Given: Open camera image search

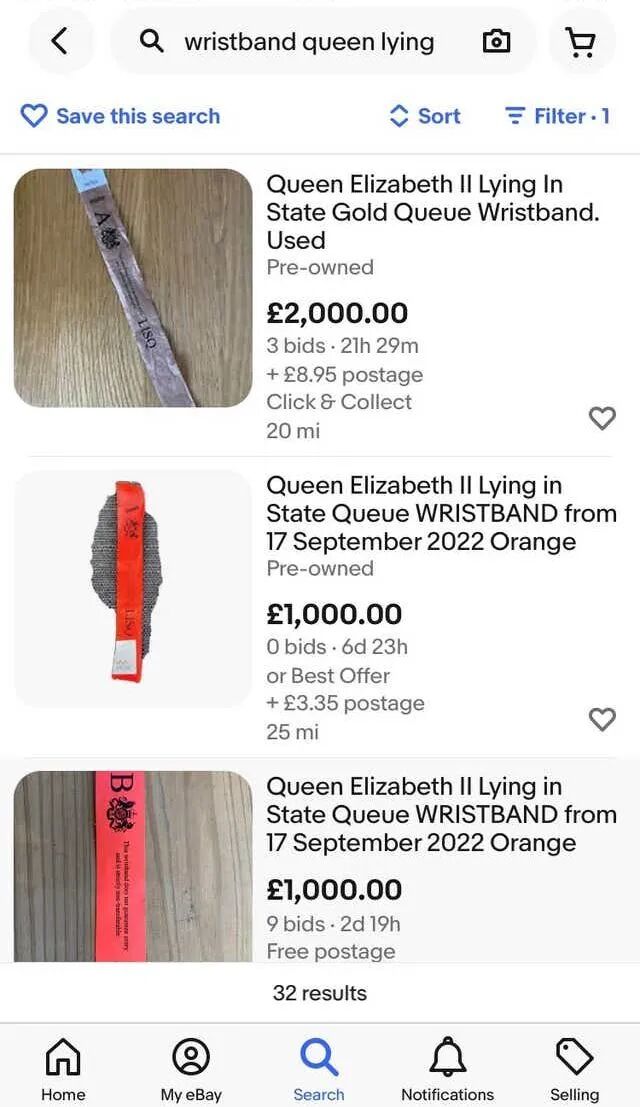Looking at the screenshot, I should coord(496,42).
